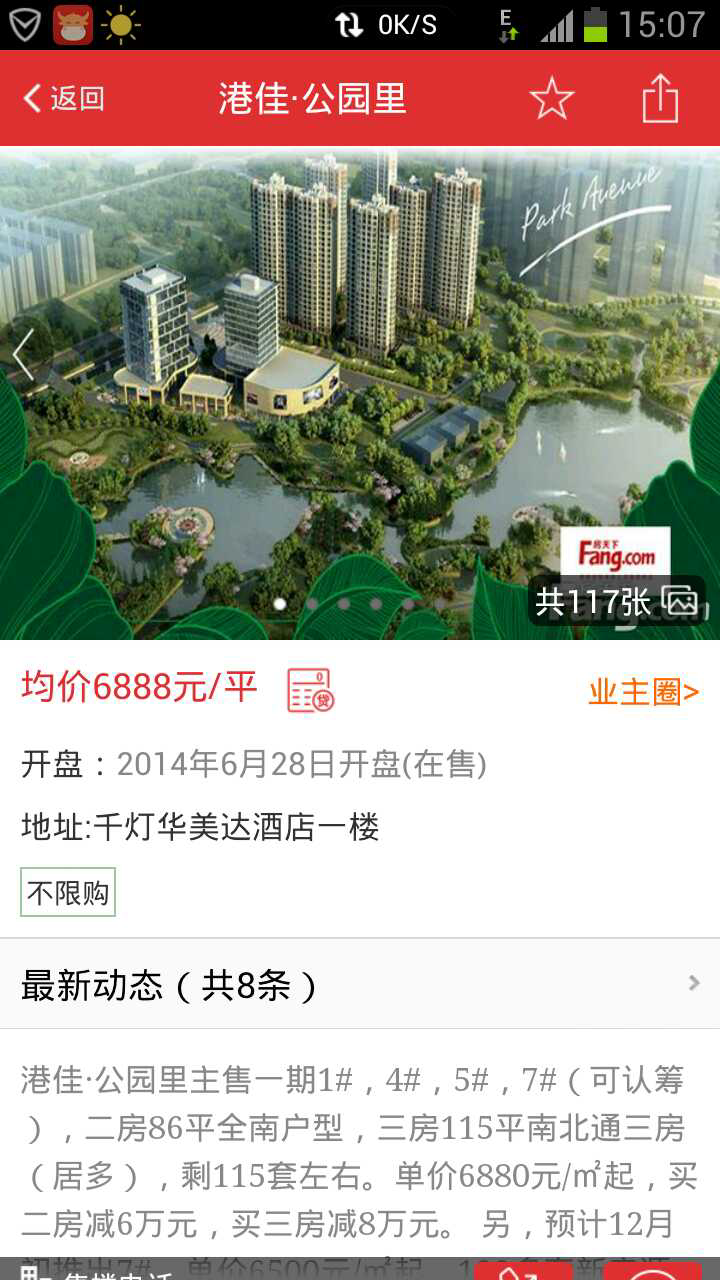Open the gallery of 共117张 photos
The width and height of the screenshot is (720, 1280).
click(x=616, y=601)
